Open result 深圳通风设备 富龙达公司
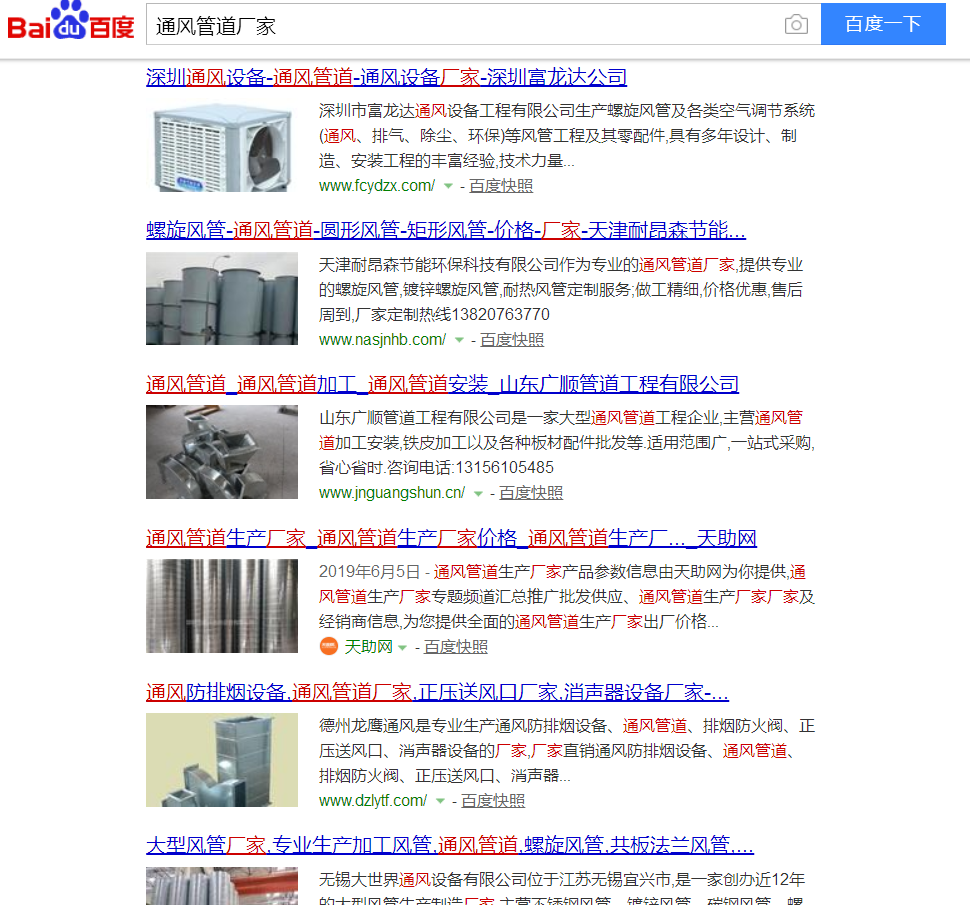 point(386,77)
